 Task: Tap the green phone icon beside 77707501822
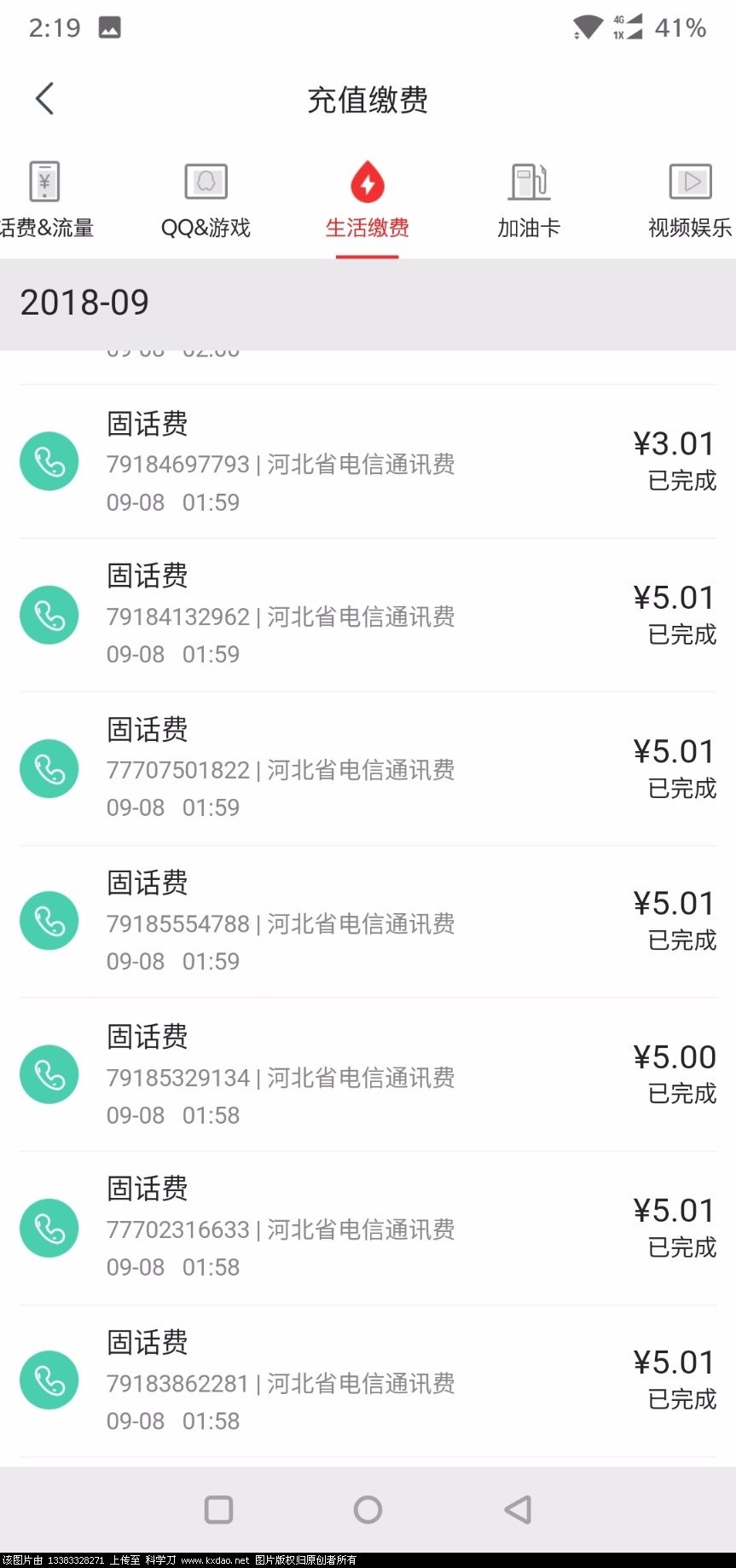(49, 768)
